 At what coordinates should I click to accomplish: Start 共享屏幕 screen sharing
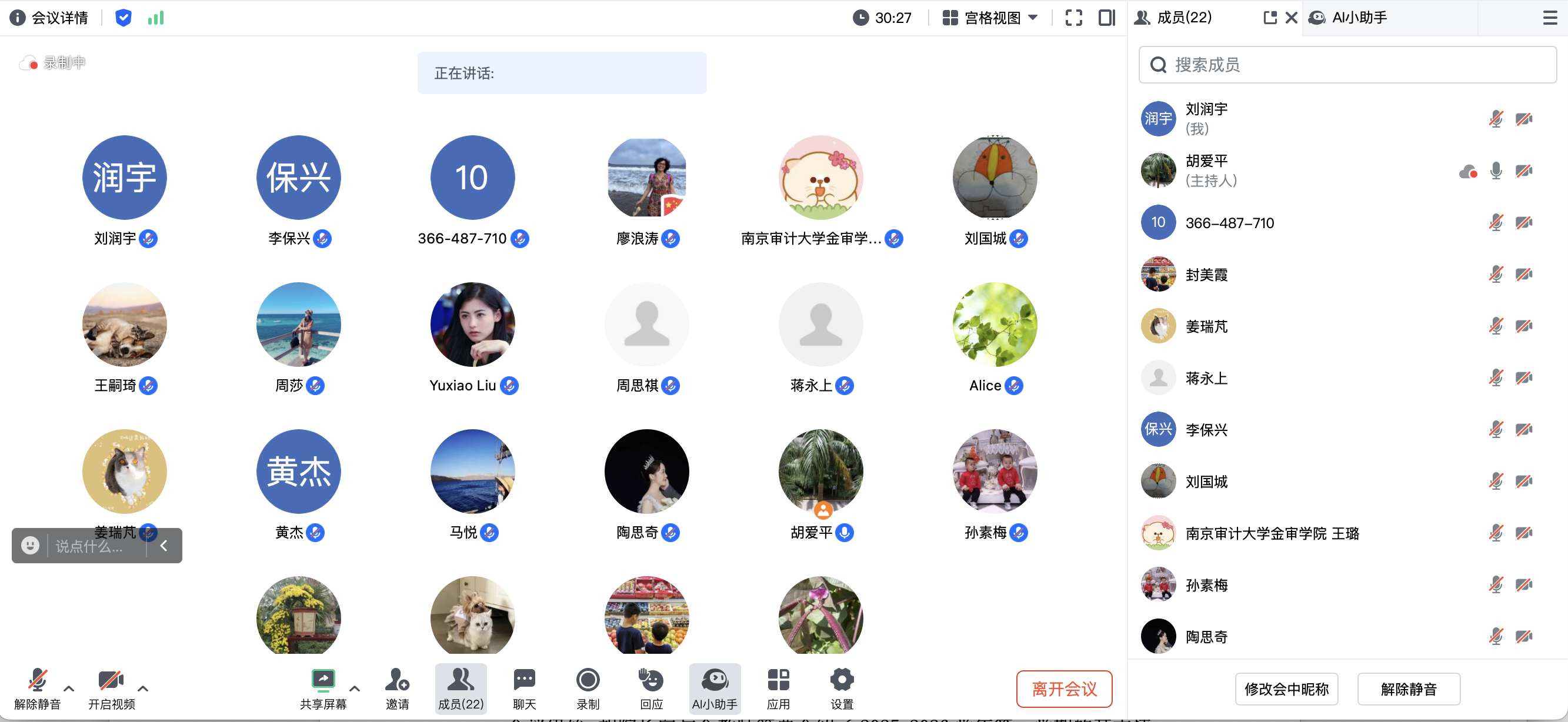pos(323,687)
